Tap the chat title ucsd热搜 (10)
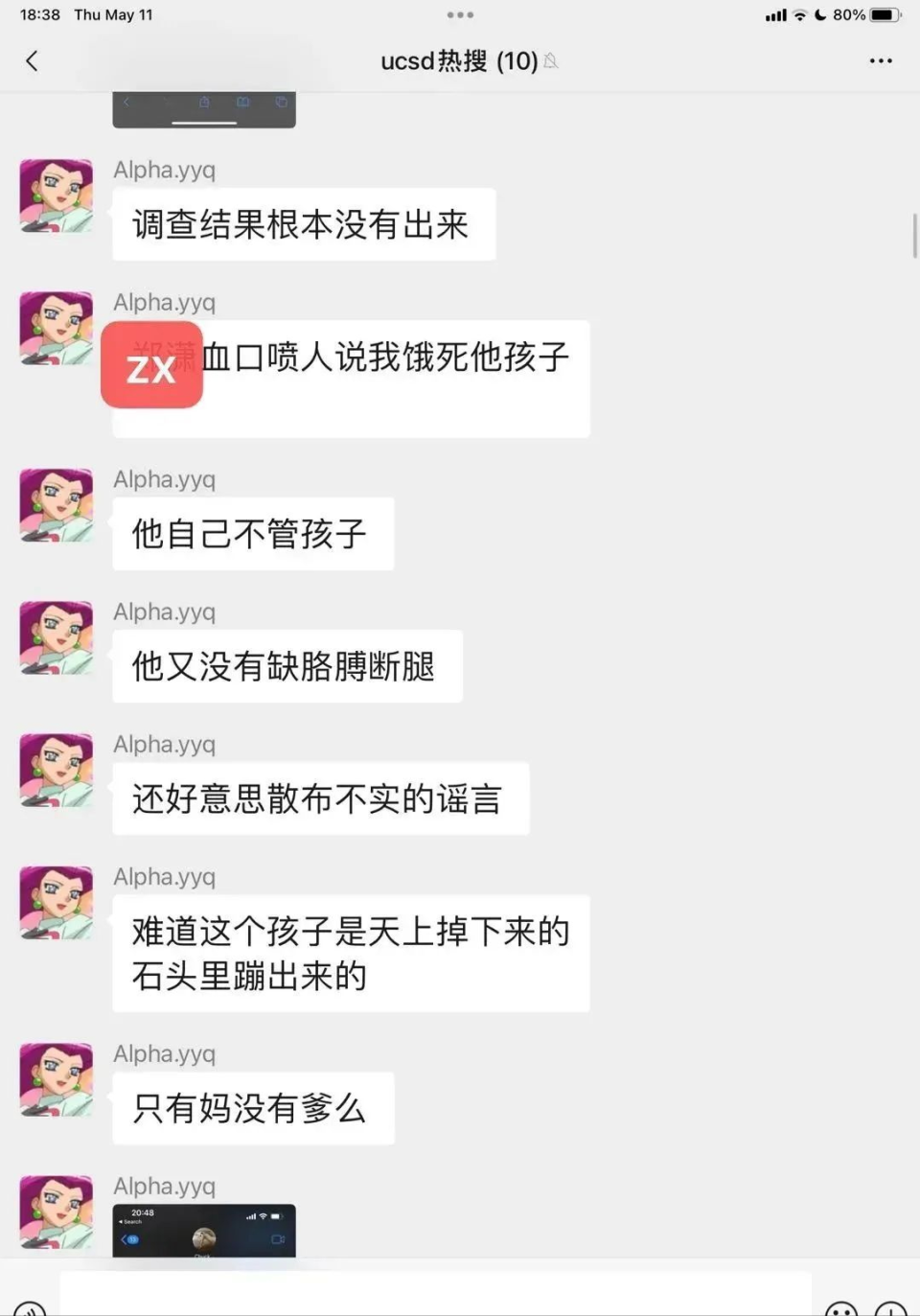This screenshot has height=1316, width=920. tap(457, 60)
